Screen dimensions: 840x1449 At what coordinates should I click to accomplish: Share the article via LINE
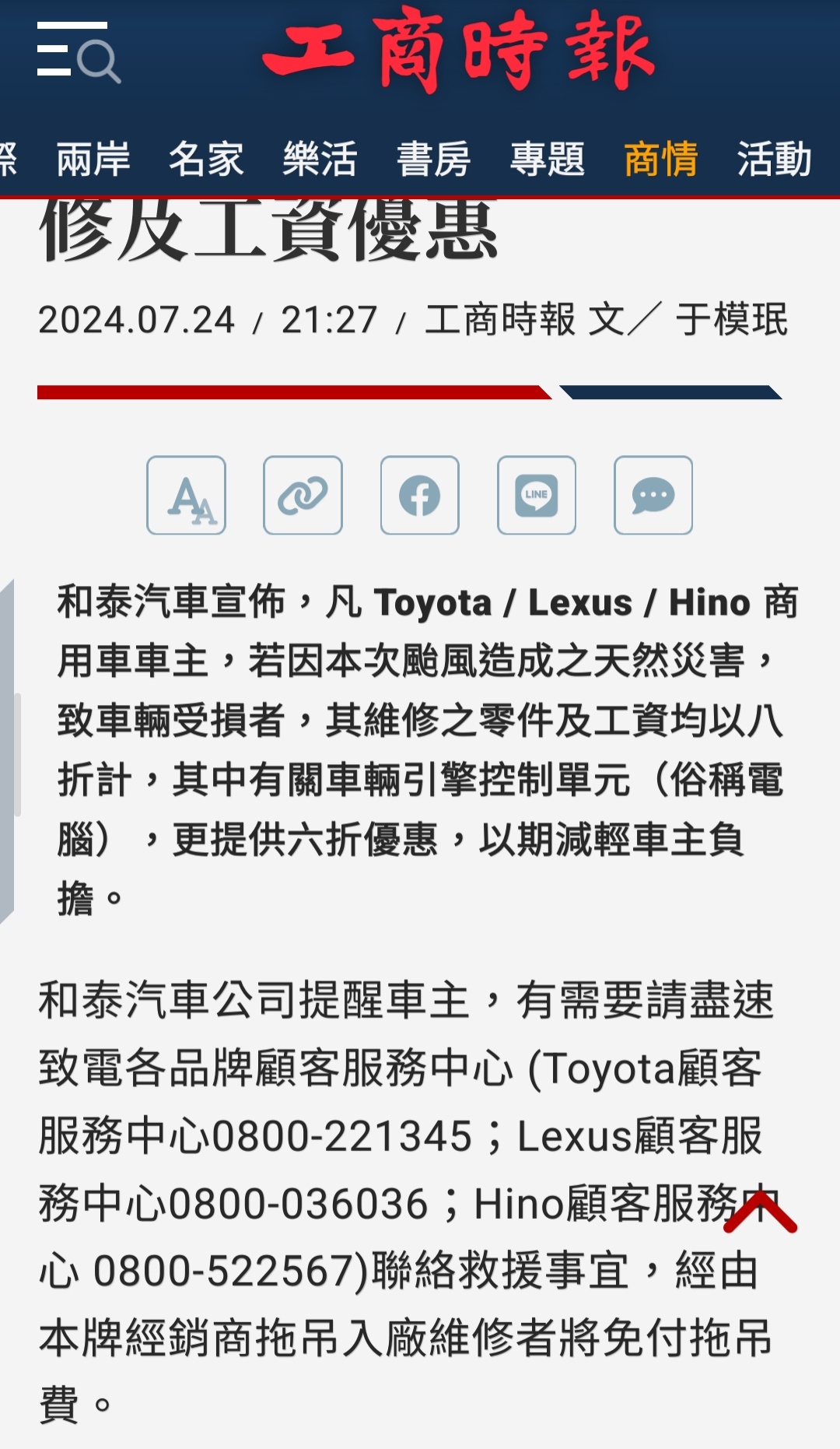(x=537, y=496)
